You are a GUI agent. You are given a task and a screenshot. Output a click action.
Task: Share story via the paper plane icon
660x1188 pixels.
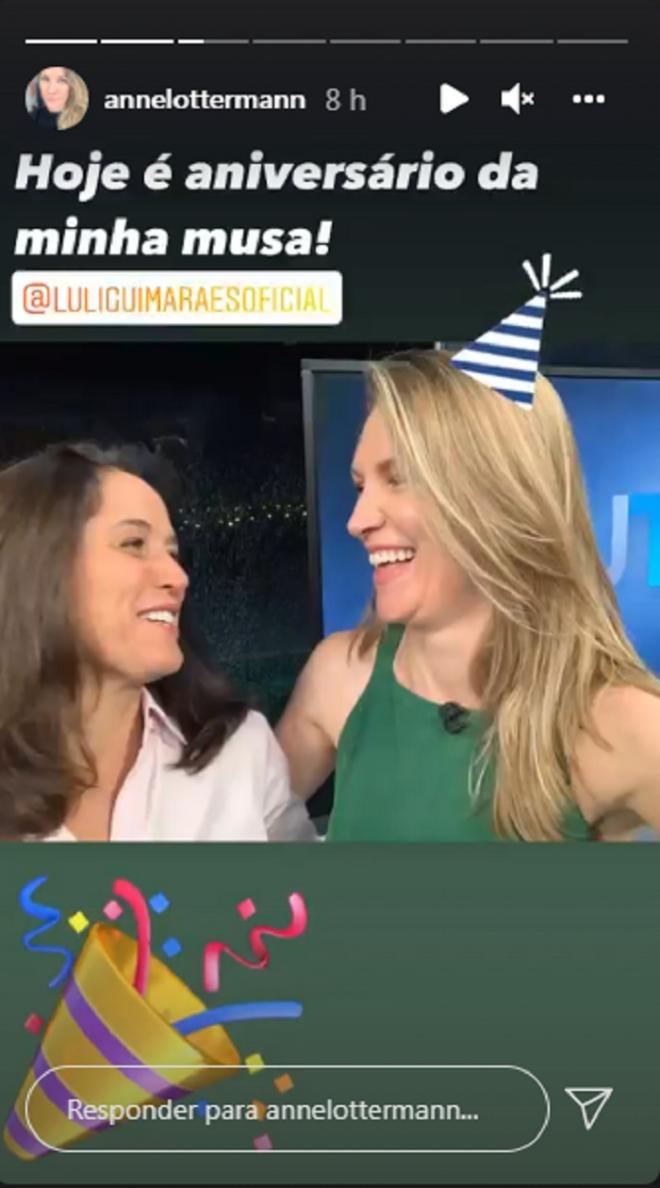(x=589, y=1108)
